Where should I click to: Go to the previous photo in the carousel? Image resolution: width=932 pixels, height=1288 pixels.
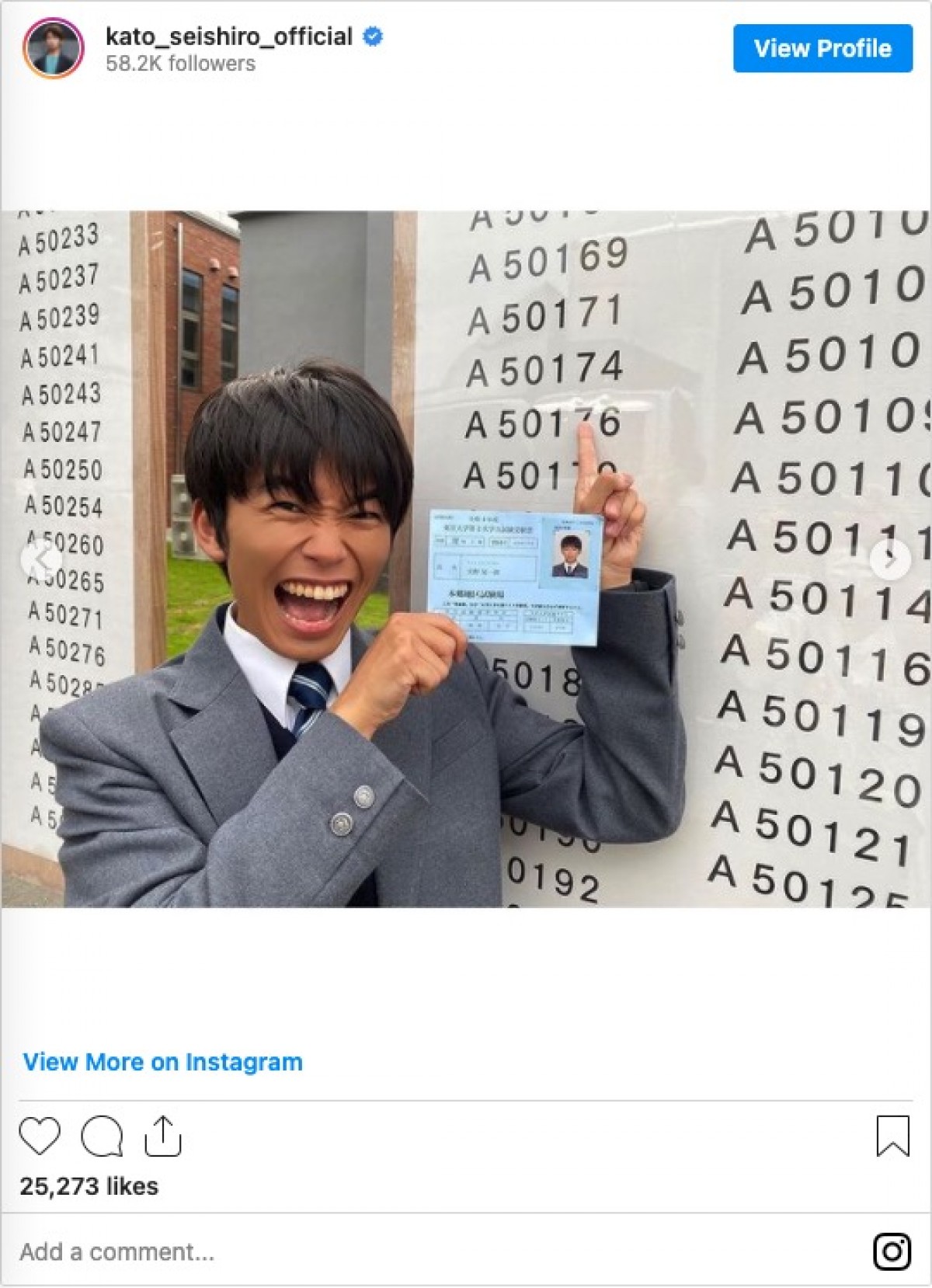pos(41,559)
